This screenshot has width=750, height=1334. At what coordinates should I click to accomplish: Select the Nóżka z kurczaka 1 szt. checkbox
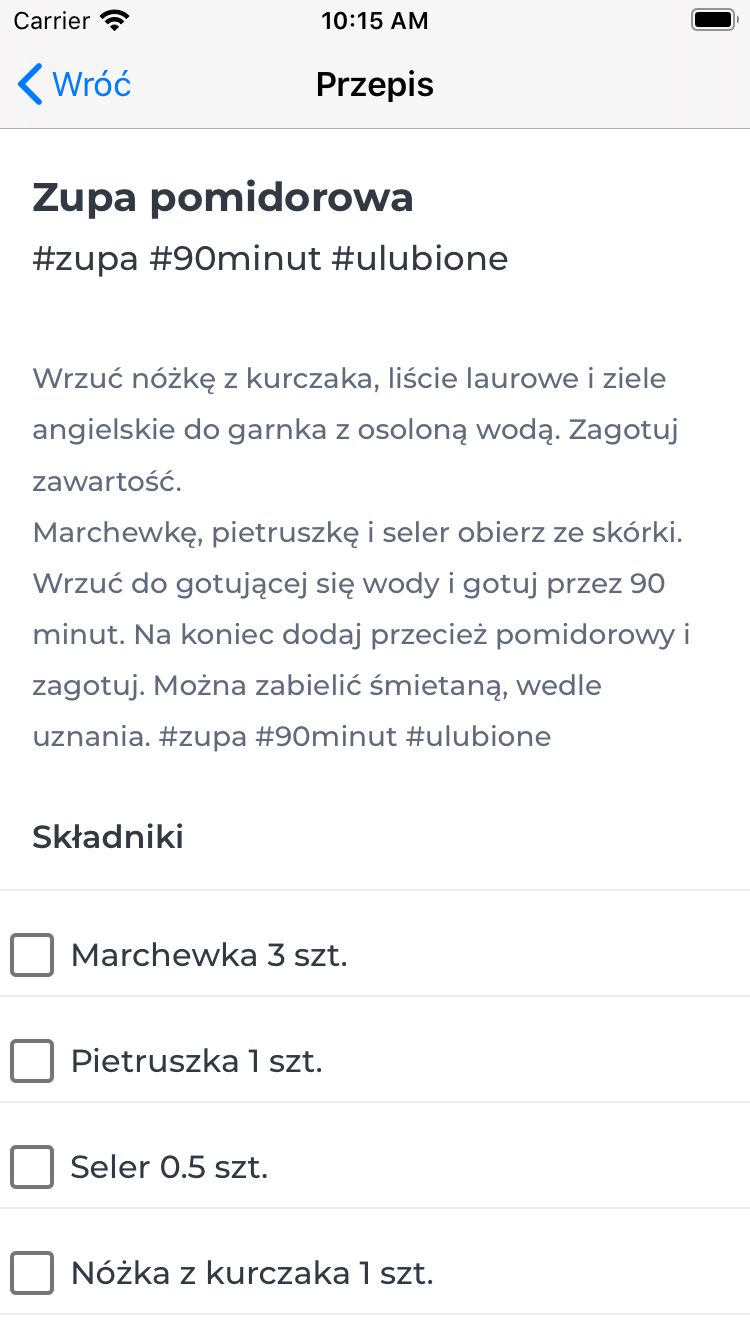(32, 1273)
